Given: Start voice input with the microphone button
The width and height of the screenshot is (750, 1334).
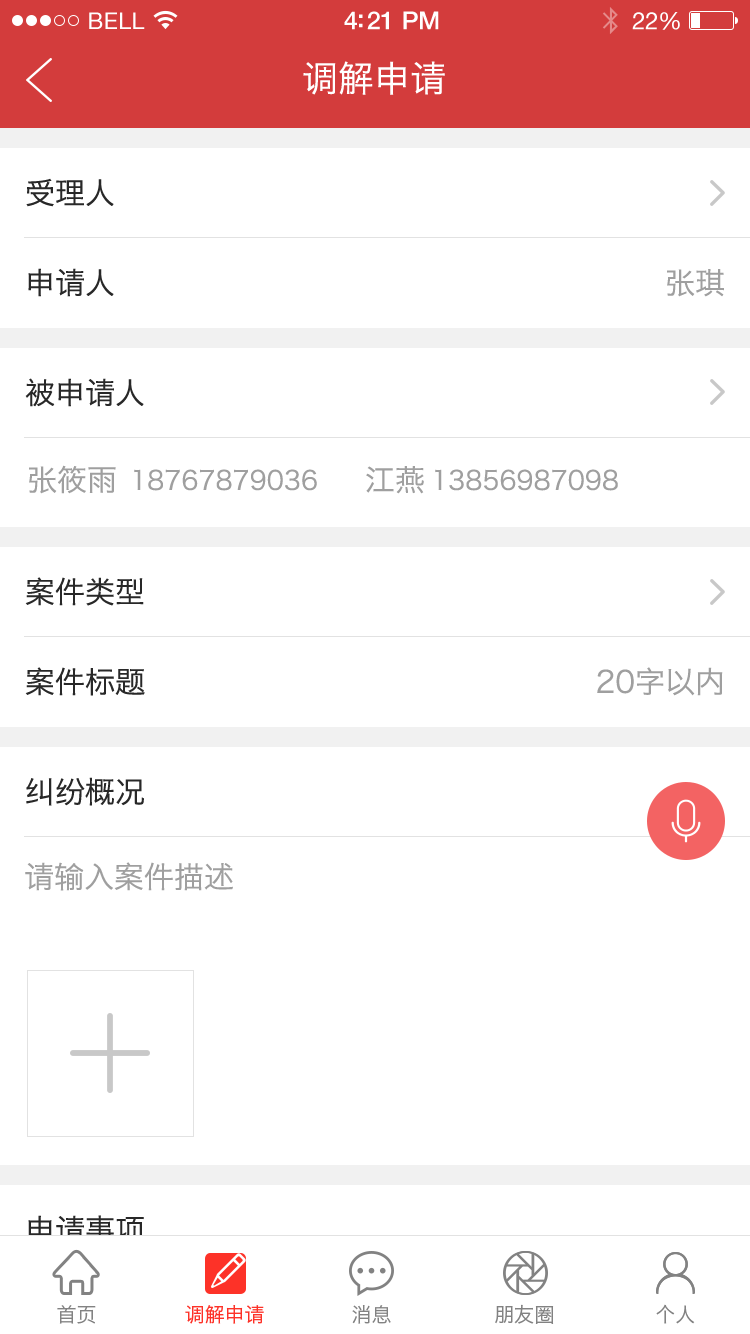Looking at the screenshot, I should point(686,821).
